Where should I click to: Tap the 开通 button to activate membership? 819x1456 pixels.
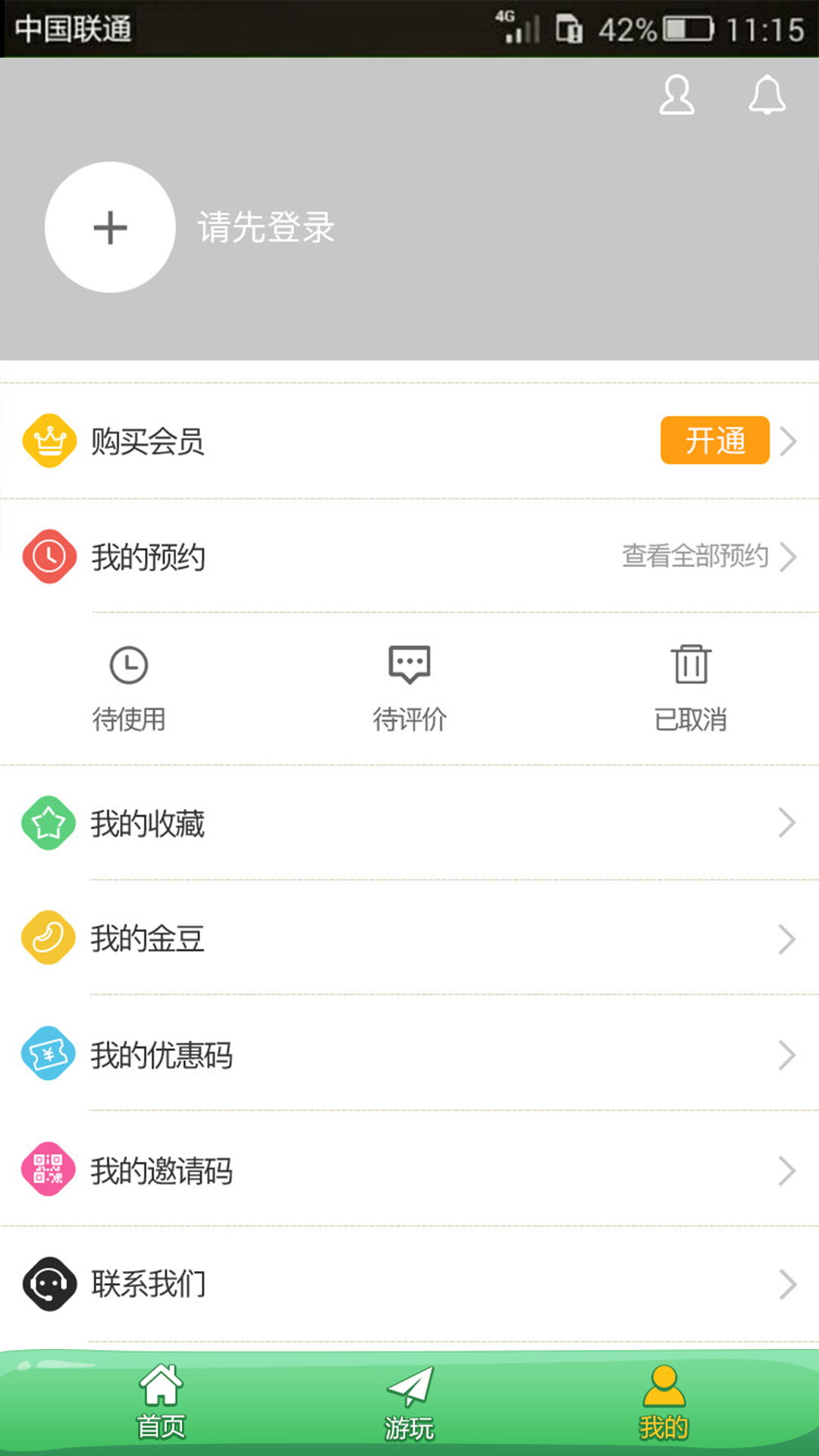click(715, 440)
